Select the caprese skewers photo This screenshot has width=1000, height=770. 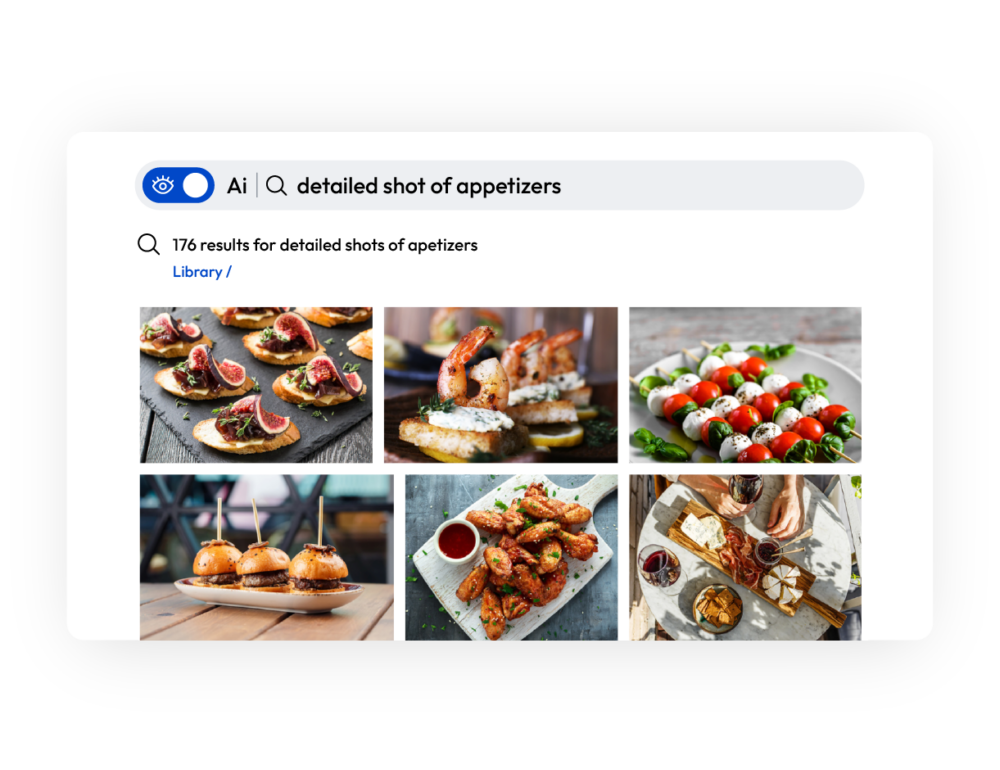click(x=745, y=385)
